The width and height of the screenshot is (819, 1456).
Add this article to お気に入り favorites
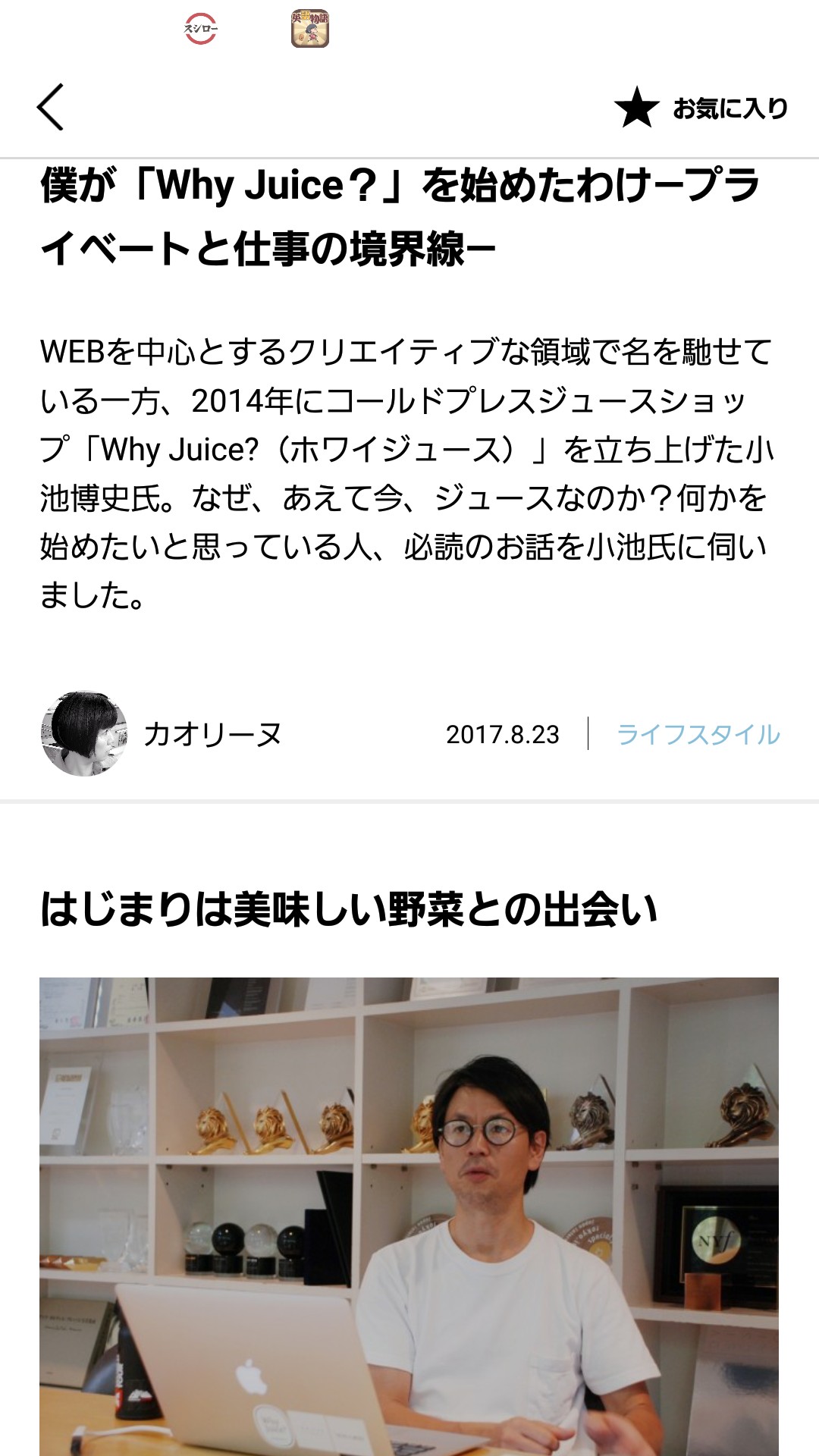[x=701, y=108]
